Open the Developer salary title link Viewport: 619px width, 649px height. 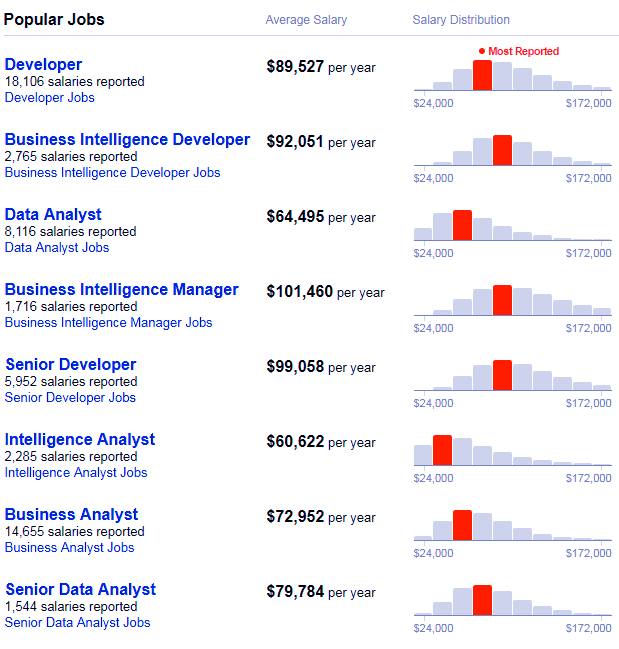point(43,65)
